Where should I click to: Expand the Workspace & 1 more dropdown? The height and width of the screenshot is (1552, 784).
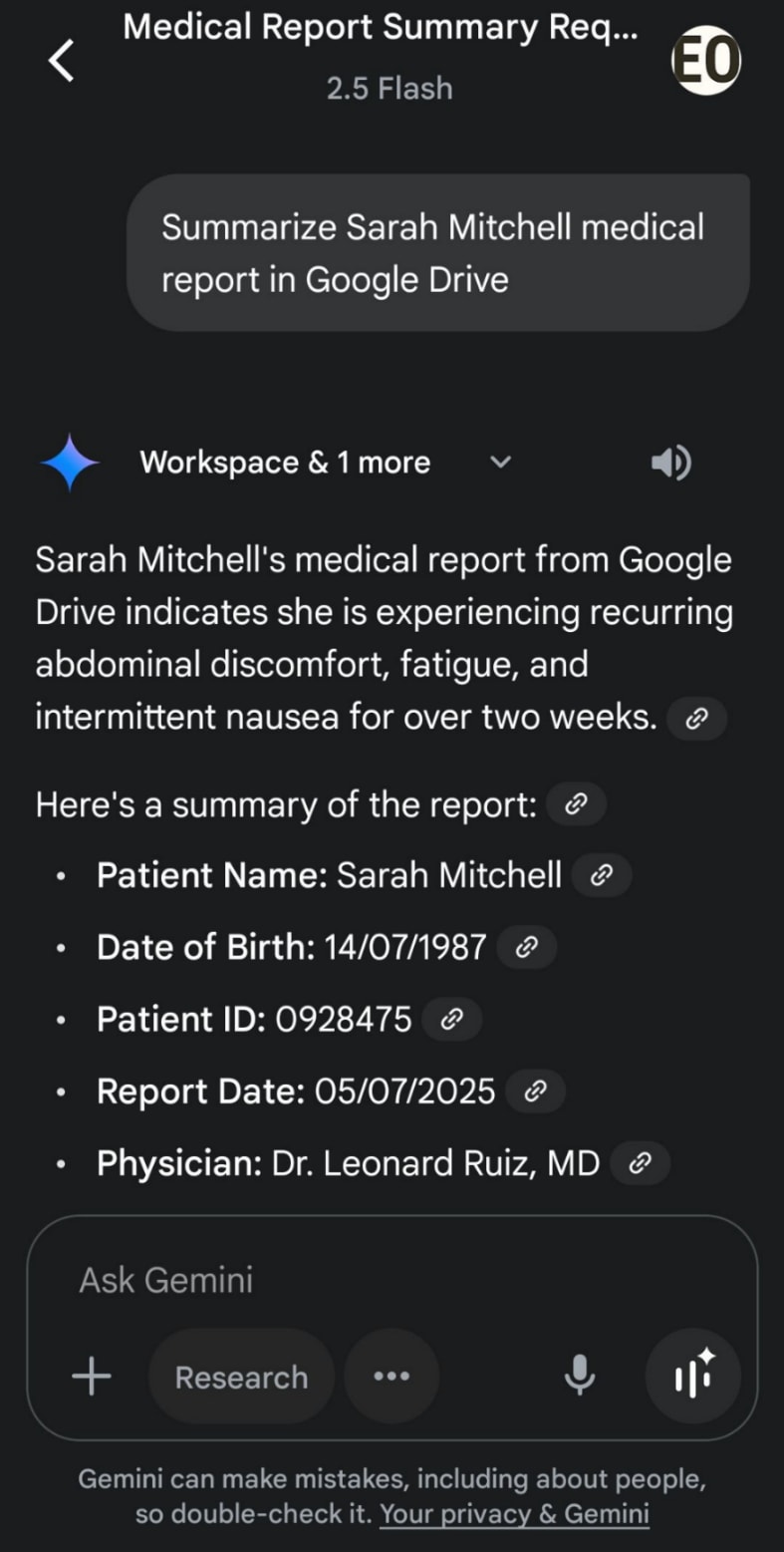(x=501, y=463)
